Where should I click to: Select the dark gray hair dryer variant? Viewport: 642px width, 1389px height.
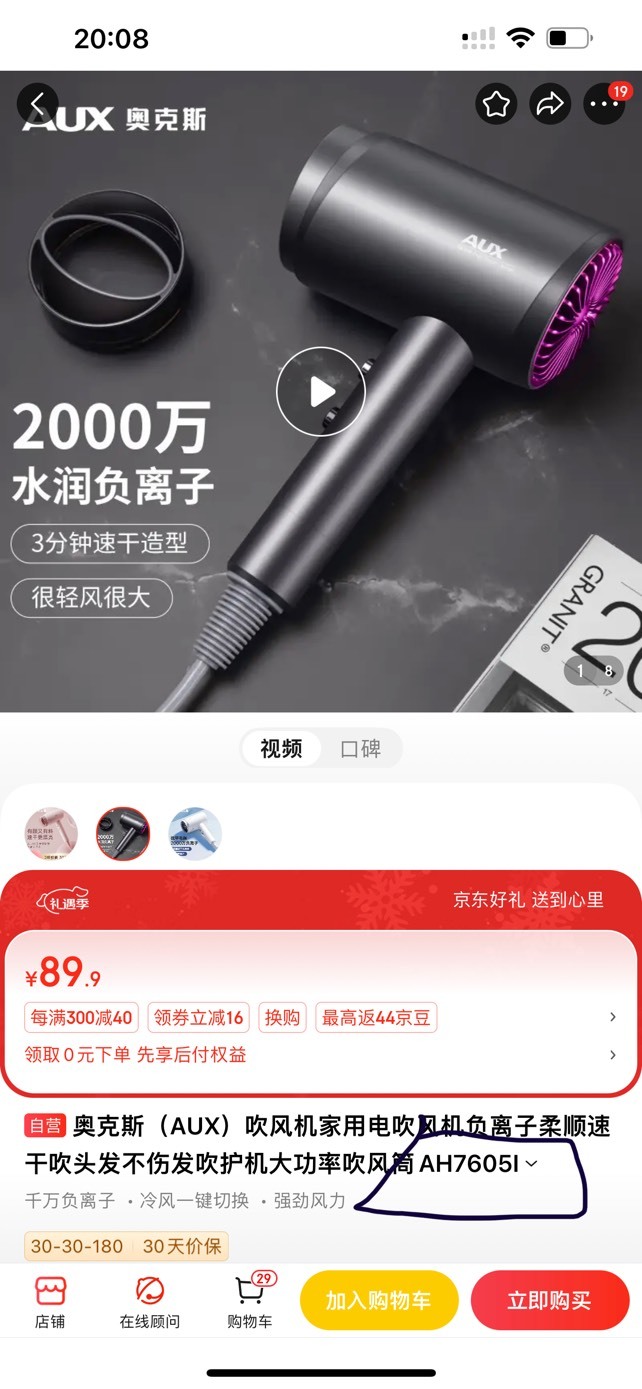click(123, 834)
